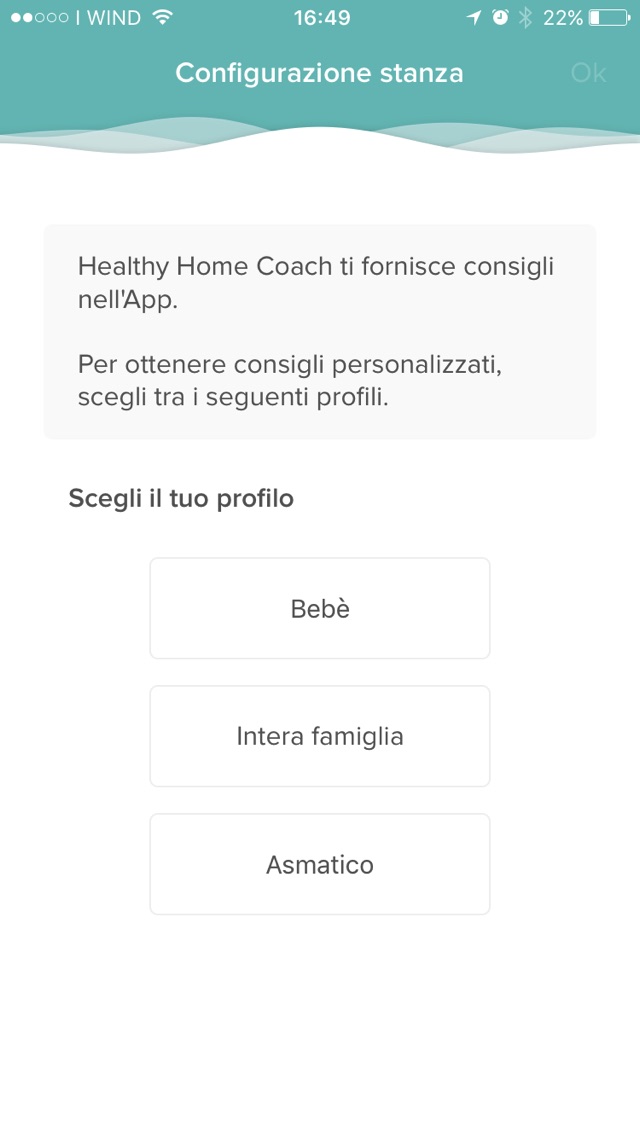
Task: Confirm room setup with Ok
Action: (588, 73)
